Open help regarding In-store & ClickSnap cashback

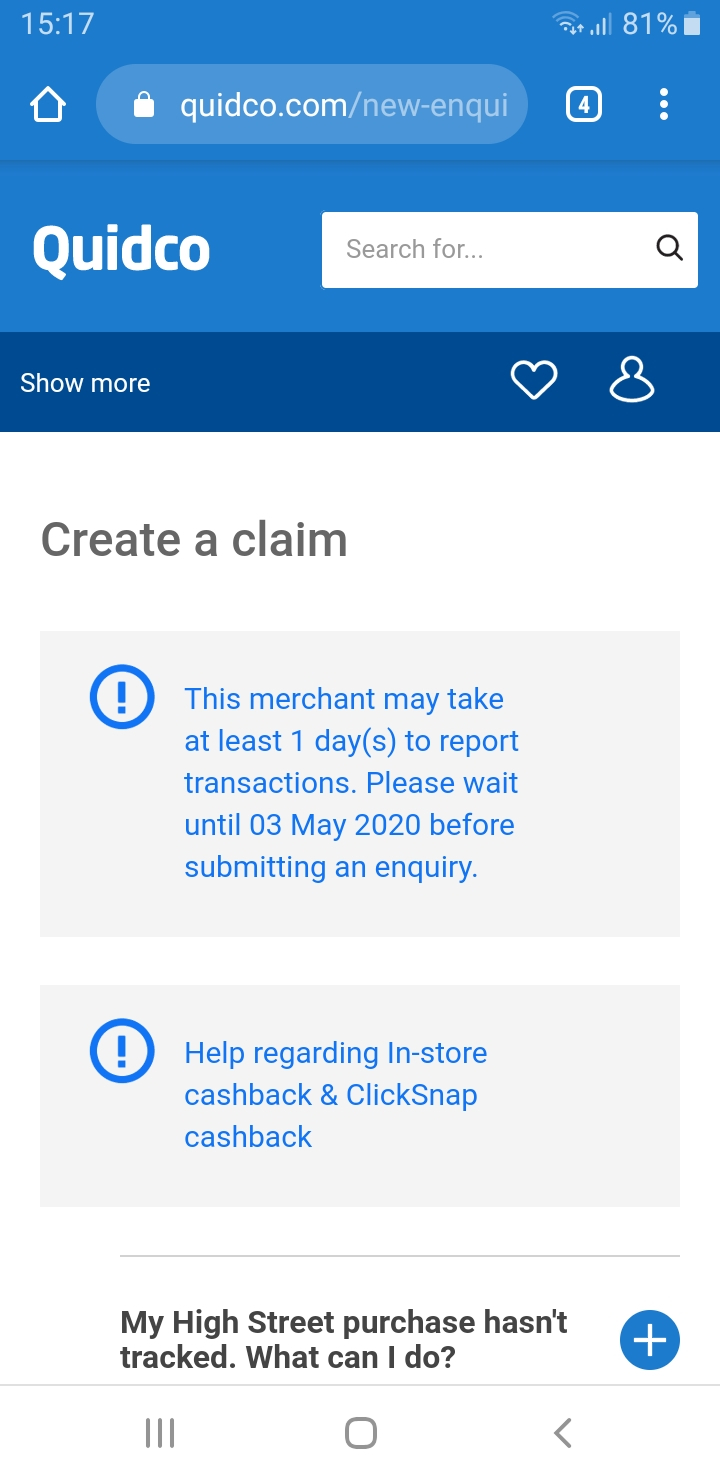[335, 1095]
